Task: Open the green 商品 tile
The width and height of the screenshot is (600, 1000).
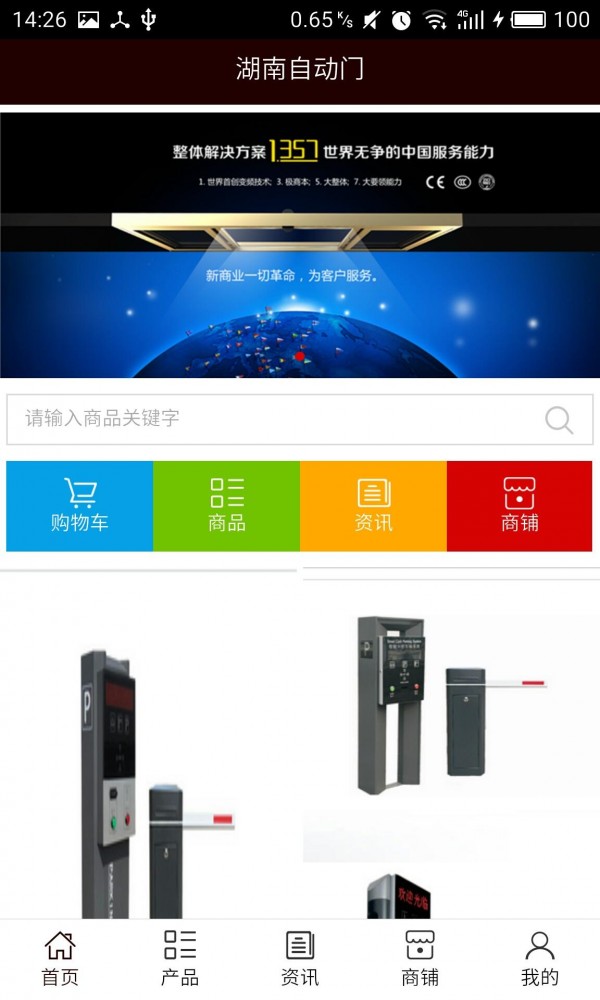Action: pyautogui.click(x=227, y=506)
